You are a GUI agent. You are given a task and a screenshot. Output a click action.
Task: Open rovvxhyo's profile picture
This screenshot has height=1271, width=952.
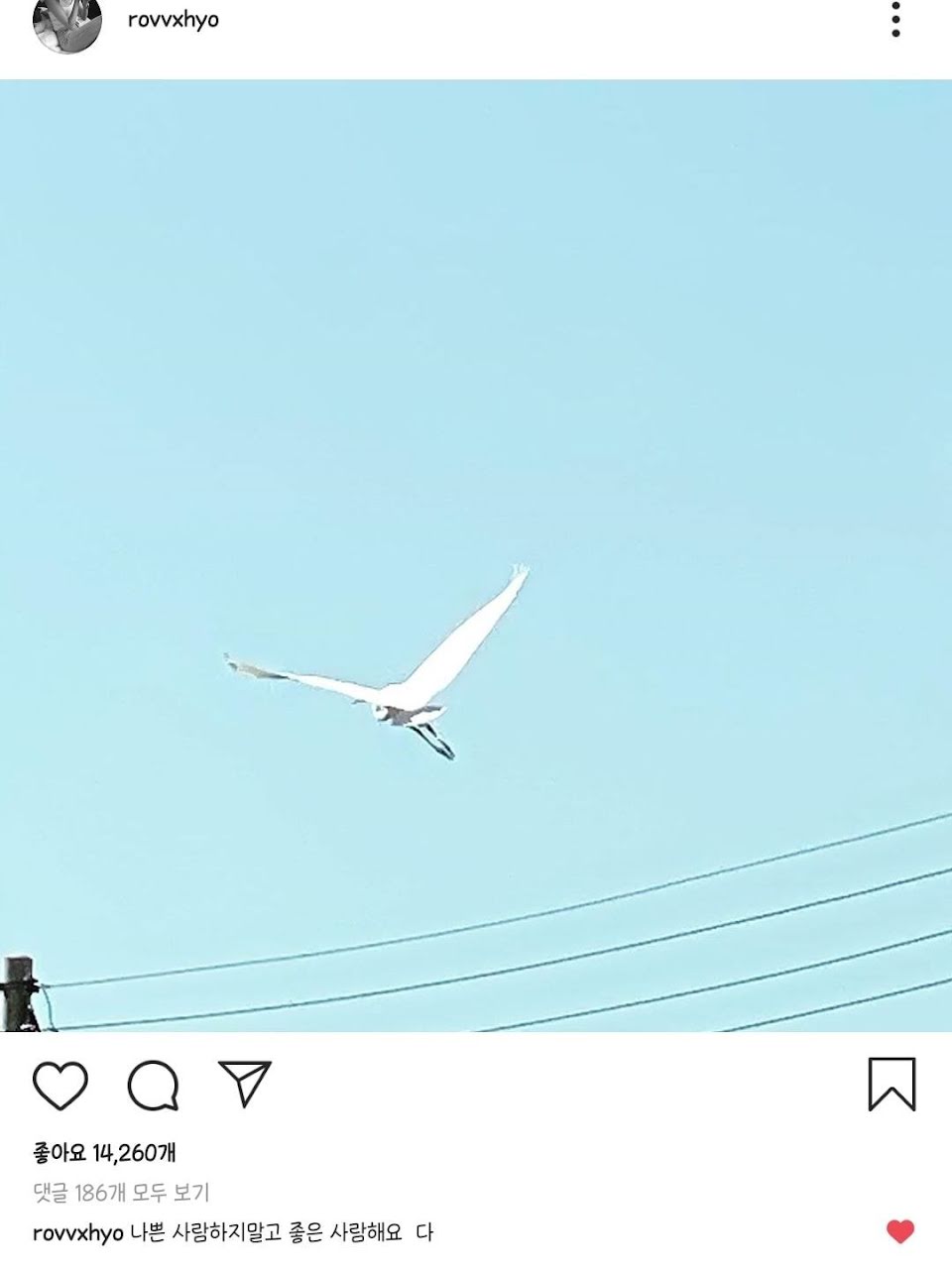[66, 22]
